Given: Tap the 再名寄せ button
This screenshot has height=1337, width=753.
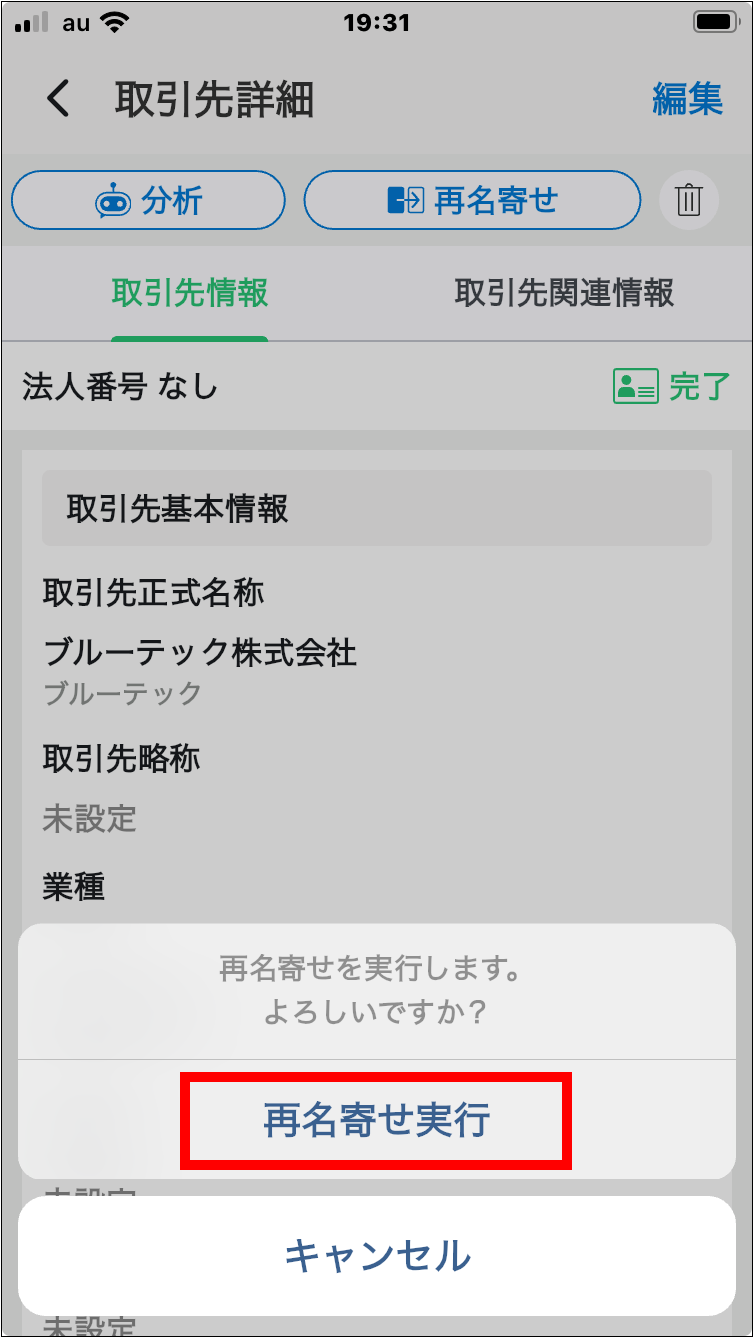Looking at the screenshot, I should (x=471, y=201).
